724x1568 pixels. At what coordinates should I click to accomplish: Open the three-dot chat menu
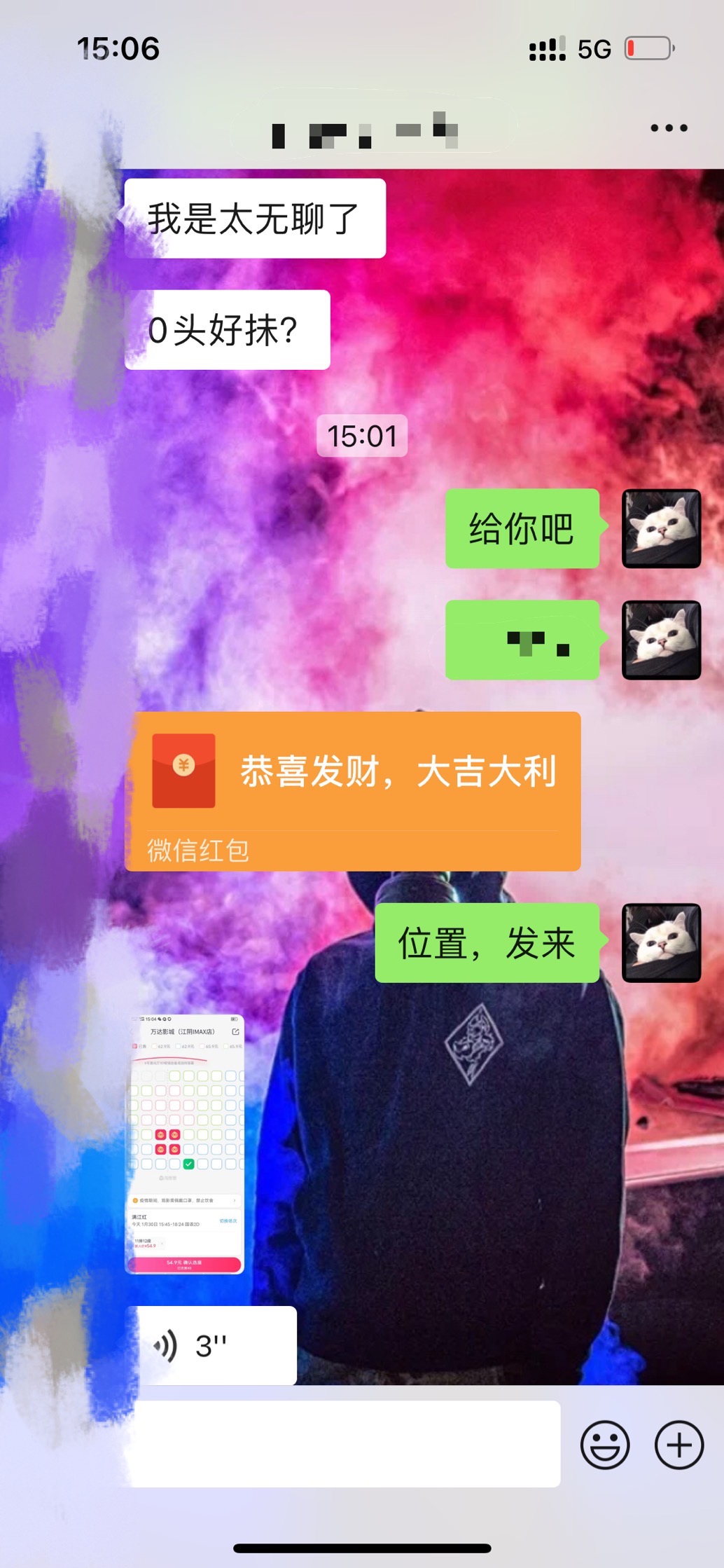pyautogui.click(x=669, y=128)
